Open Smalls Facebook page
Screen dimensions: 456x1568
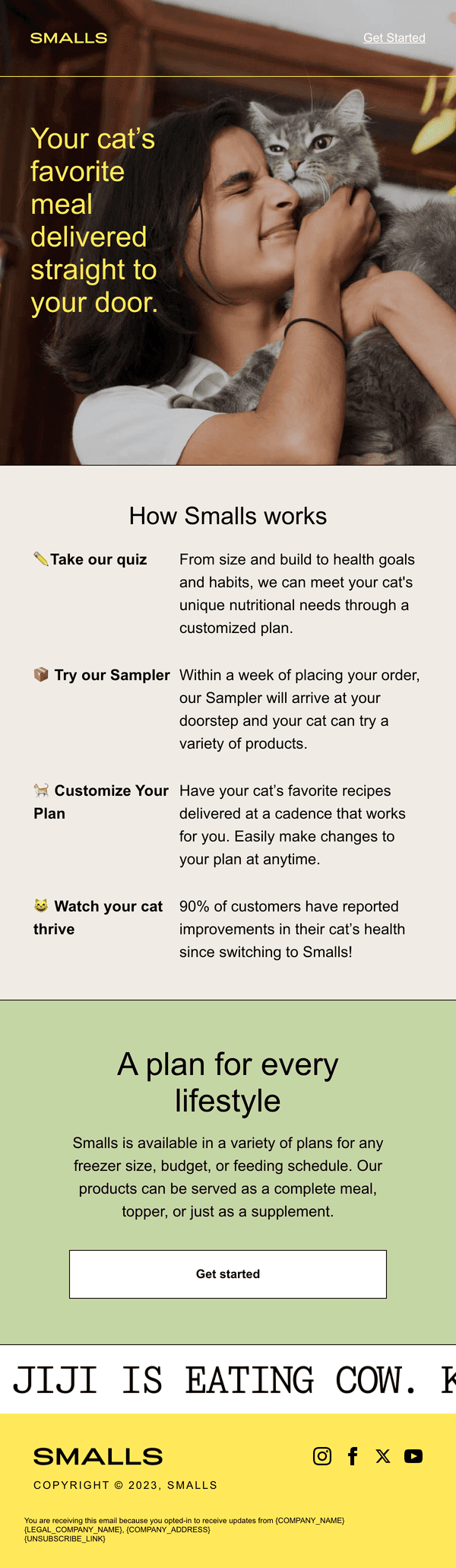point(353,1456)
